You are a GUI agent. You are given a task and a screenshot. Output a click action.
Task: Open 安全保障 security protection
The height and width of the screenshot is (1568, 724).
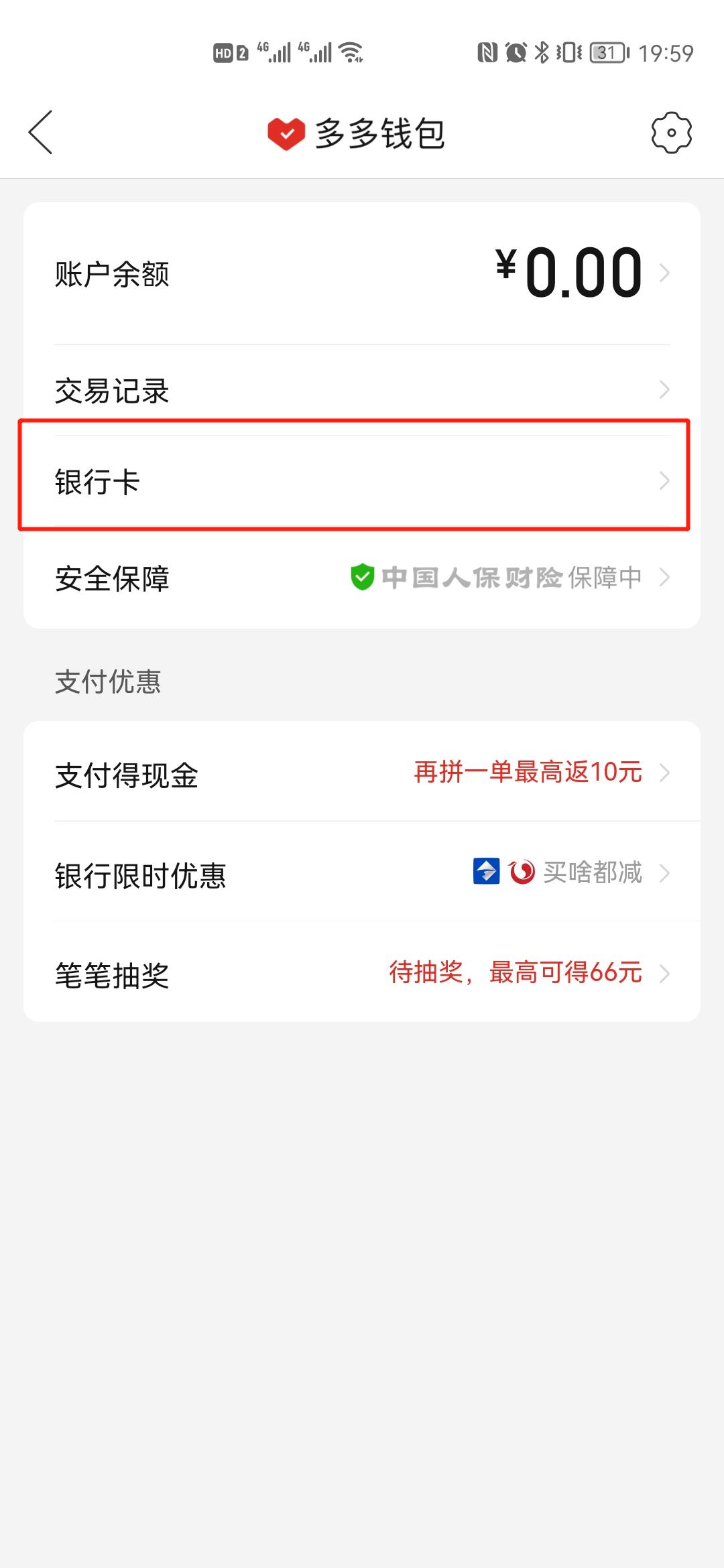tap(362, 578)
